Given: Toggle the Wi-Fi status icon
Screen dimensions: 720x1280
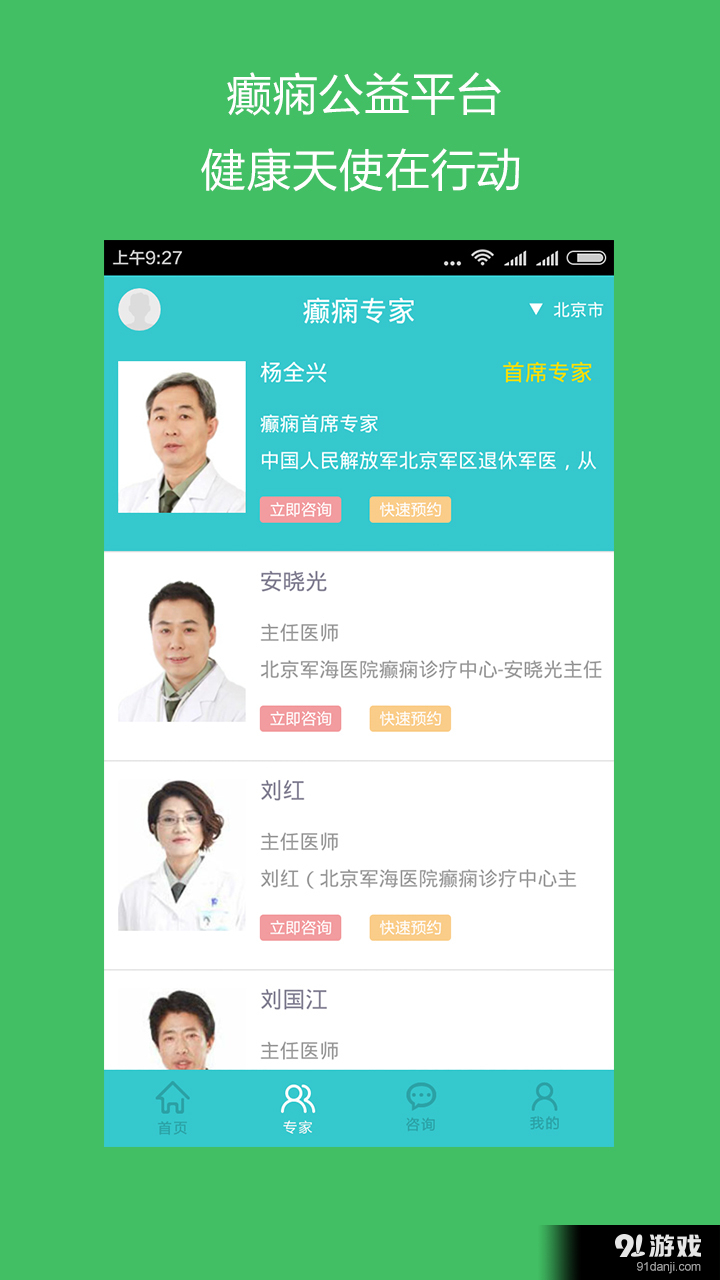Looking at the screenshot, I should click(x=483, y=257).
